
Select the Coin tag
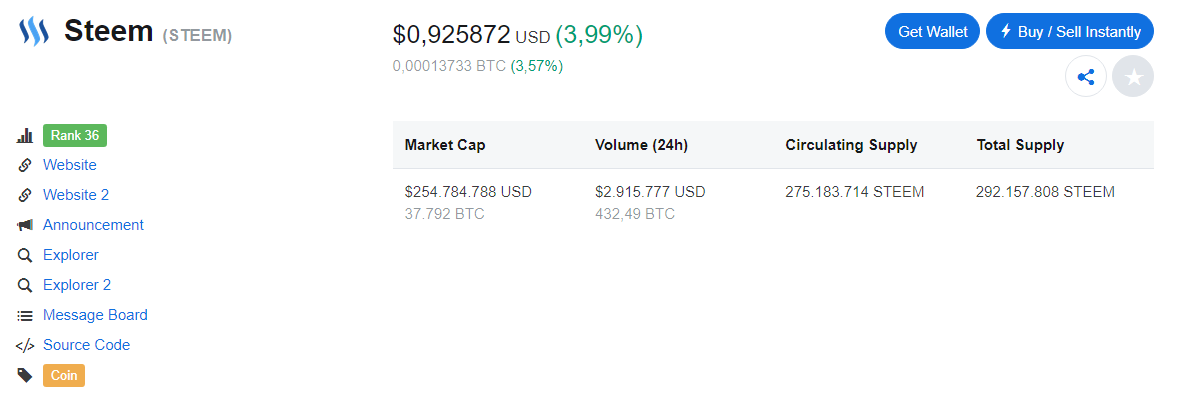[64, 376]
